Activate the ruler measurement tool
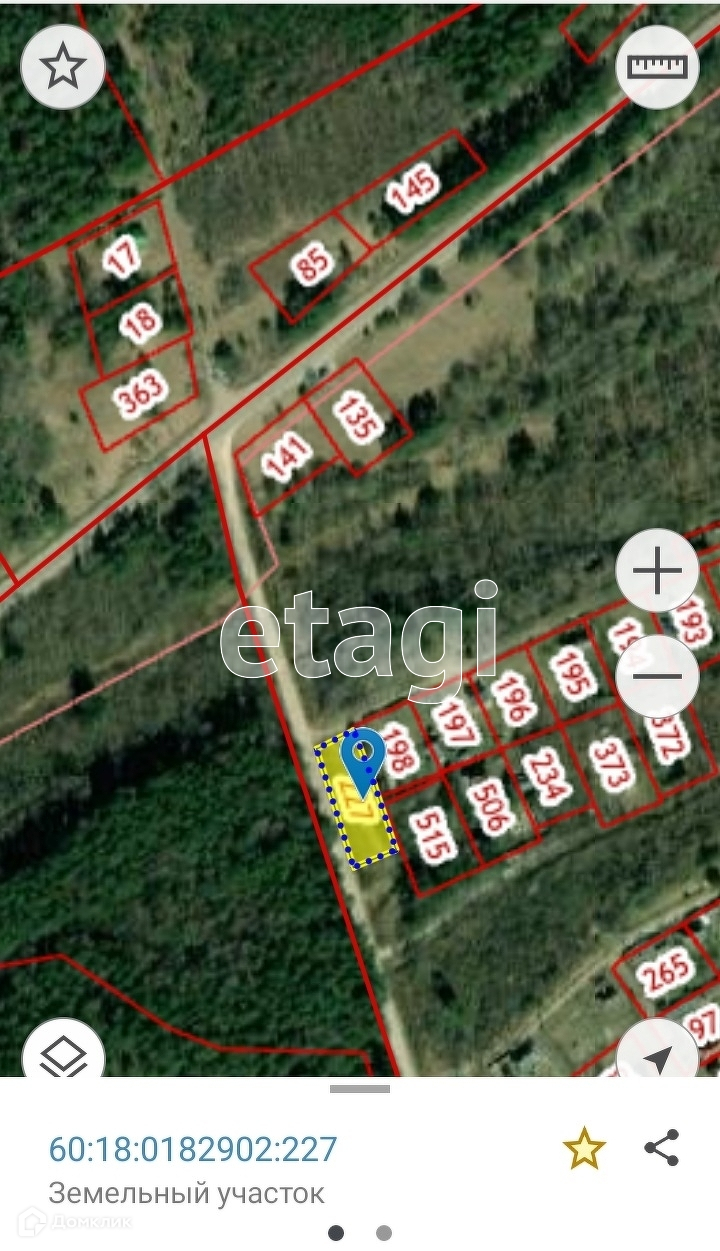The image size is (720, 1251). pyautogui.click(x=657, y=66)
